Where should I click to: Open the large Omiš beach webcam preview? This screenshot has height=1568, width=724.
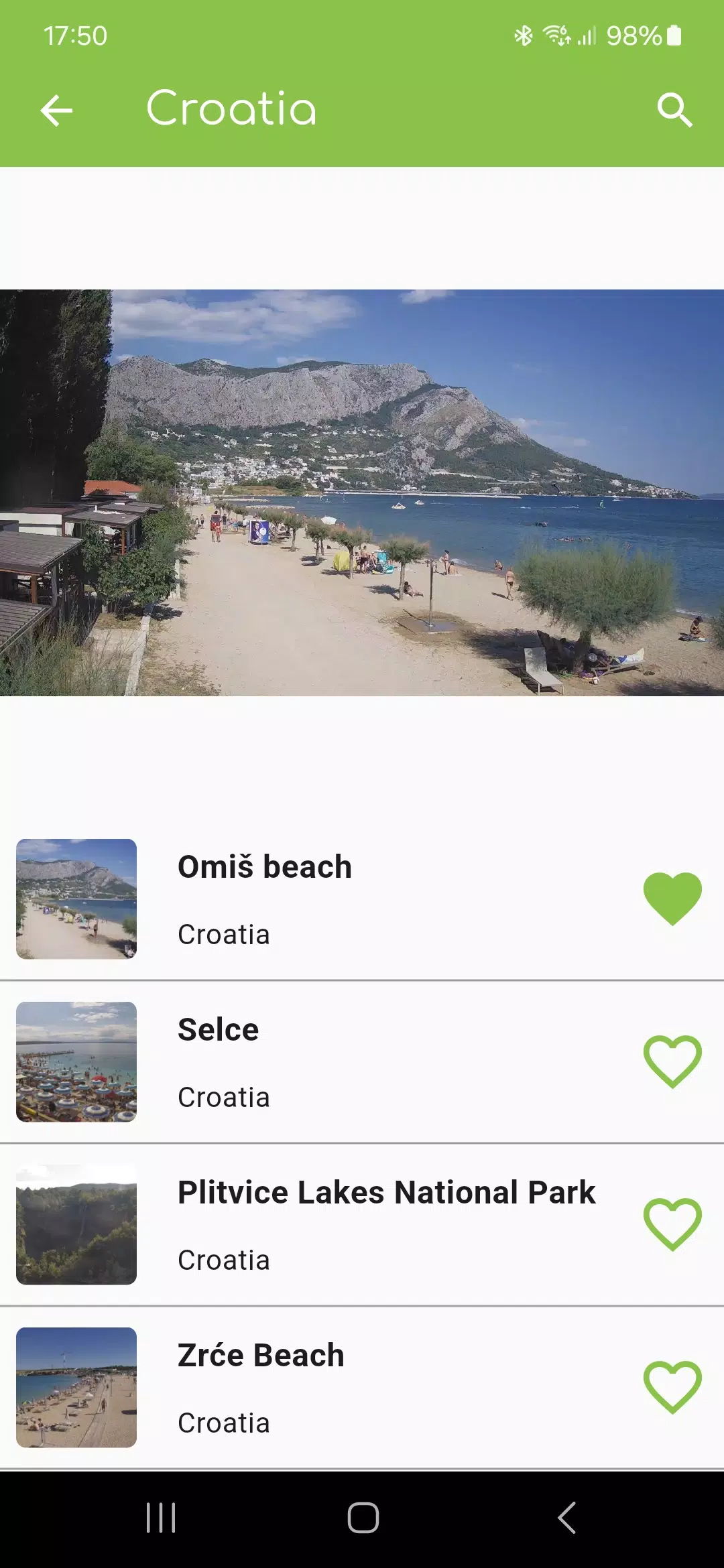pyautogui.click(x=362, y=493)
